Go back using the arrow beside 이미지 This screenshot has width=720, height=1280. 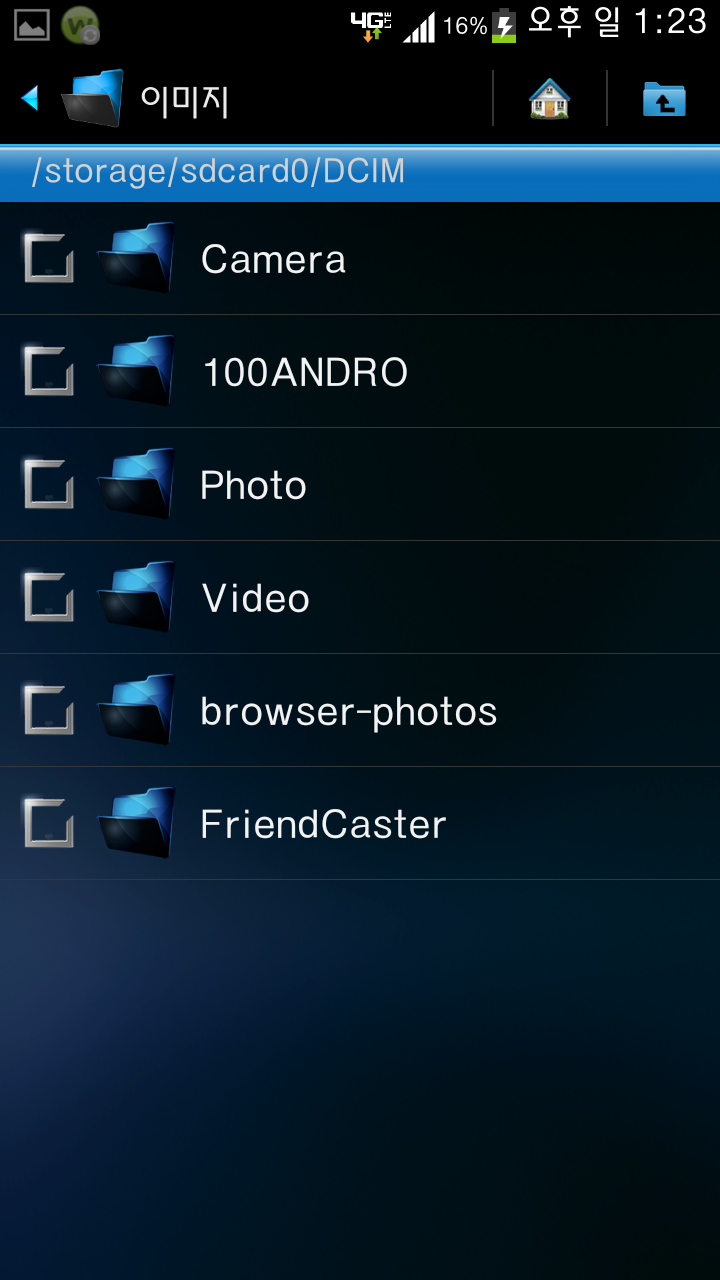coord(30,98)
